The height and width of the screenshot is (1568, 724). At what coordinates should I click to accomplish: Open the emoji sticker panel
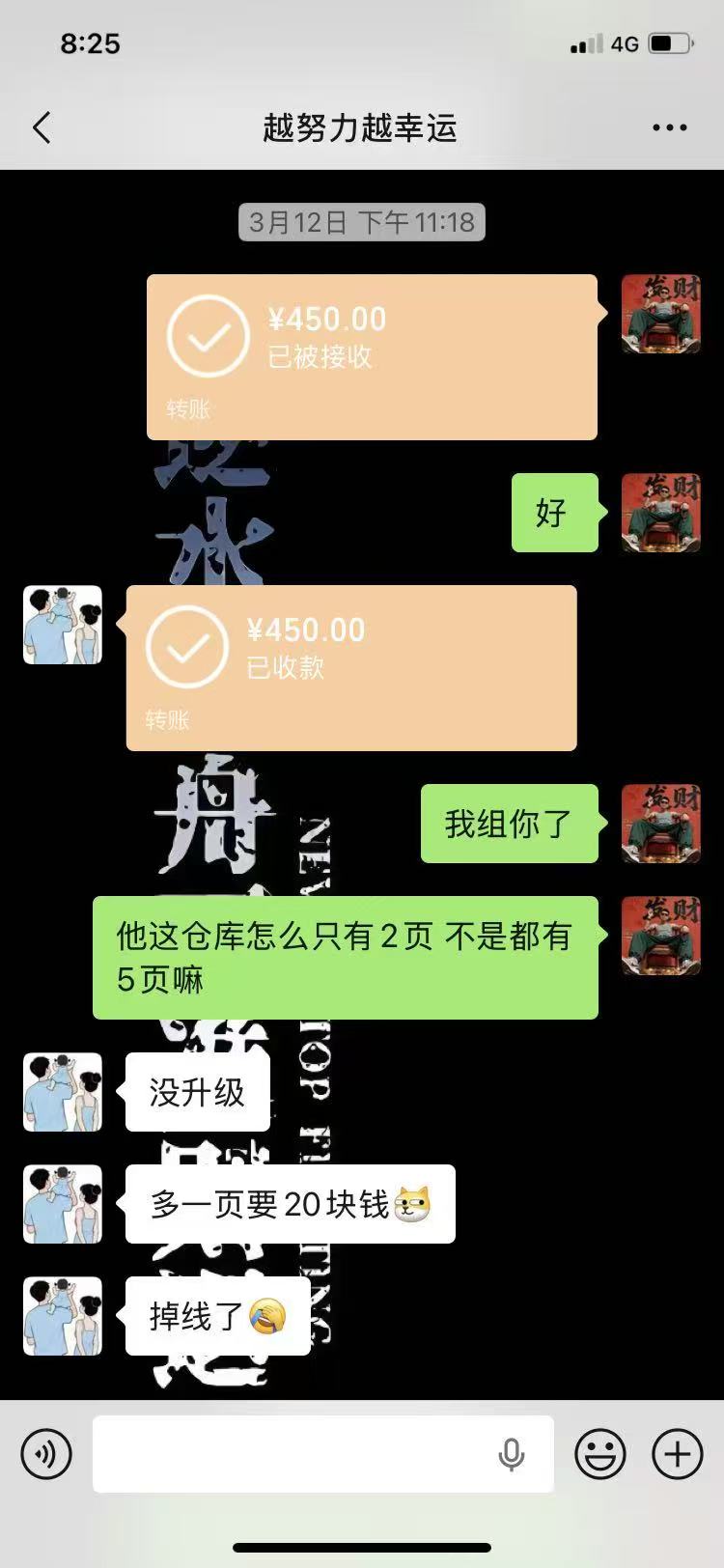(600, 1452)
